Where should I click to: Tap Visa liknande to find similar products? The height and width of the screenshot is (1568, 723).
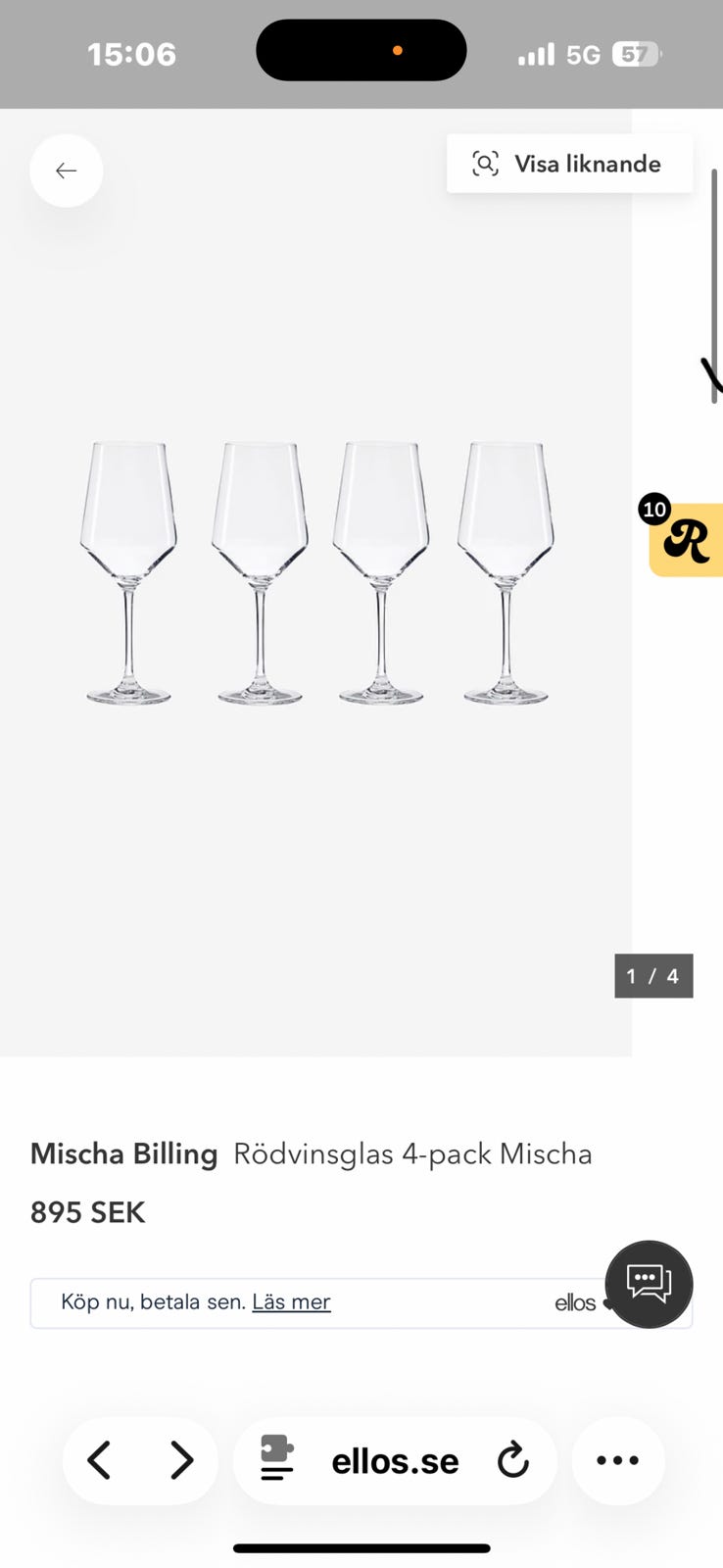569,164
